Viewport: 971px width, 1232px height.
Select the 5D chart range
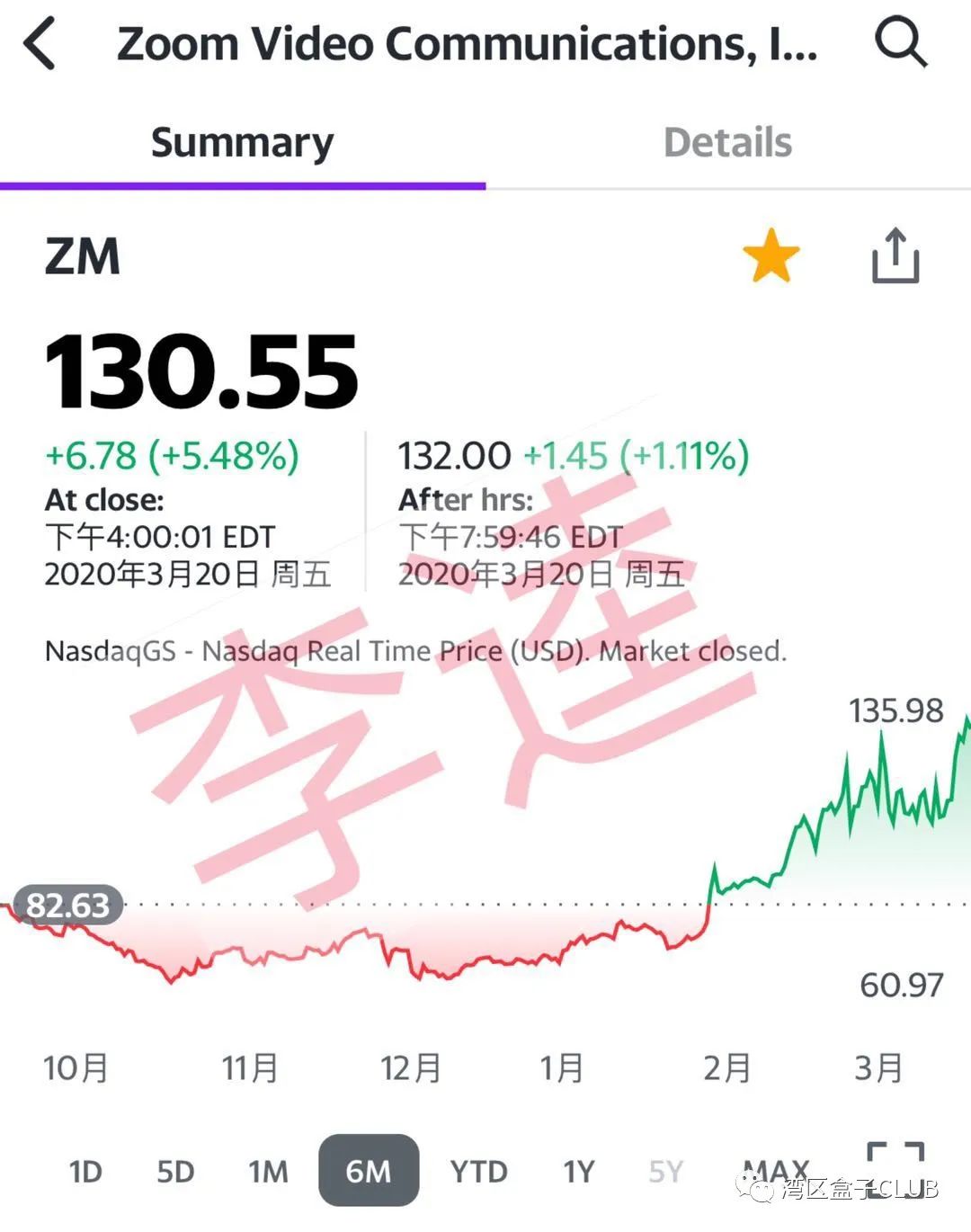pyautogui.click(x=175, y=1172)
